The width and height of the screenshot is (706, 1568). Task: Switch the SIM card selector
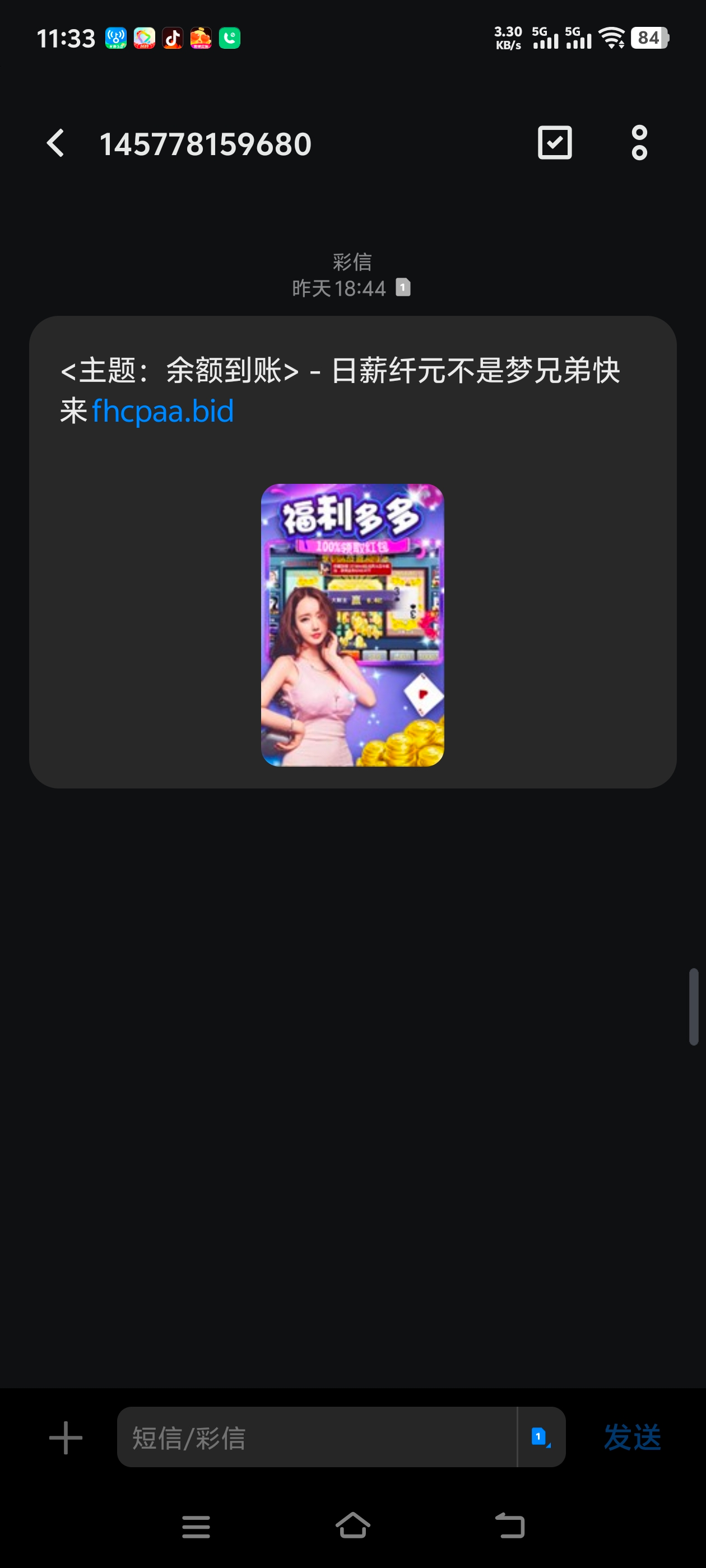tap(540, 1438)
